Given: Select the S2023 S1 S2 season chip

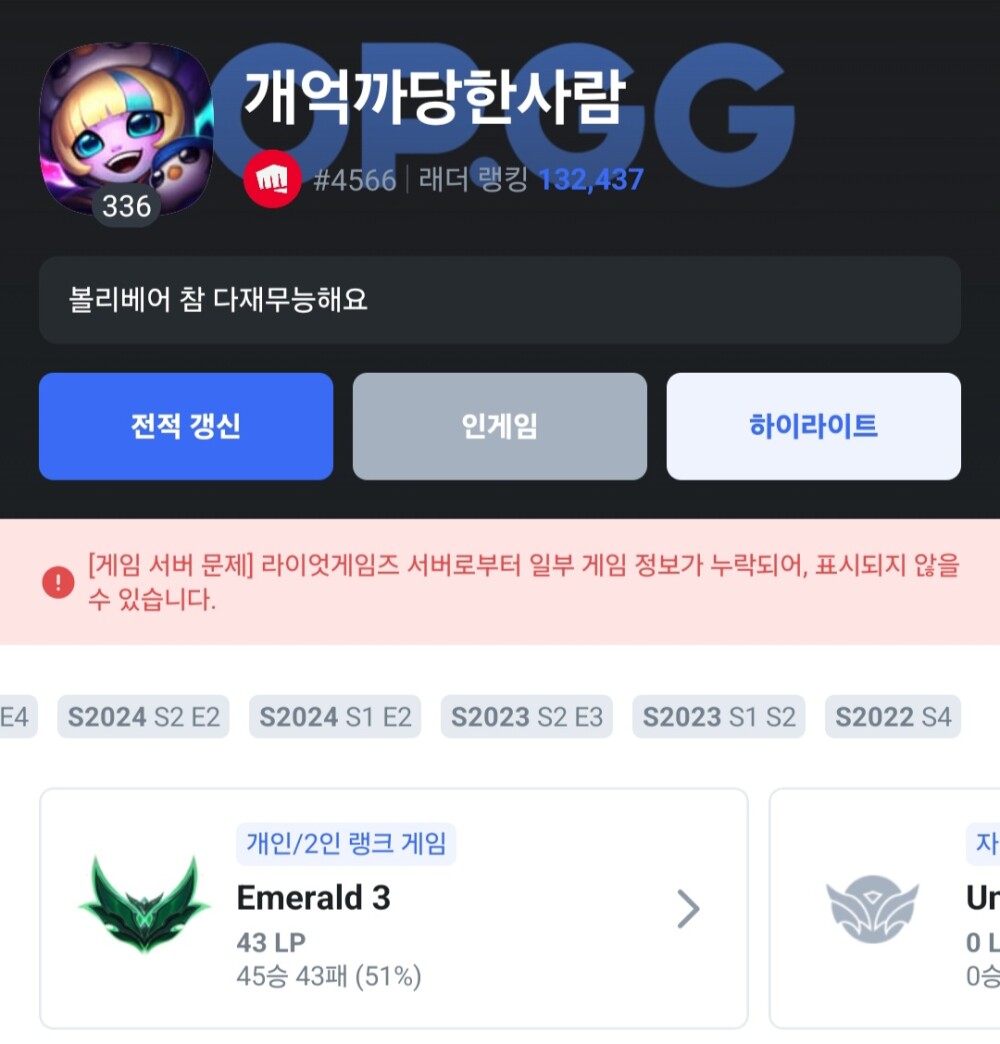Looking at the screenshot, I should pyautogui.click(x=718, y=717).
